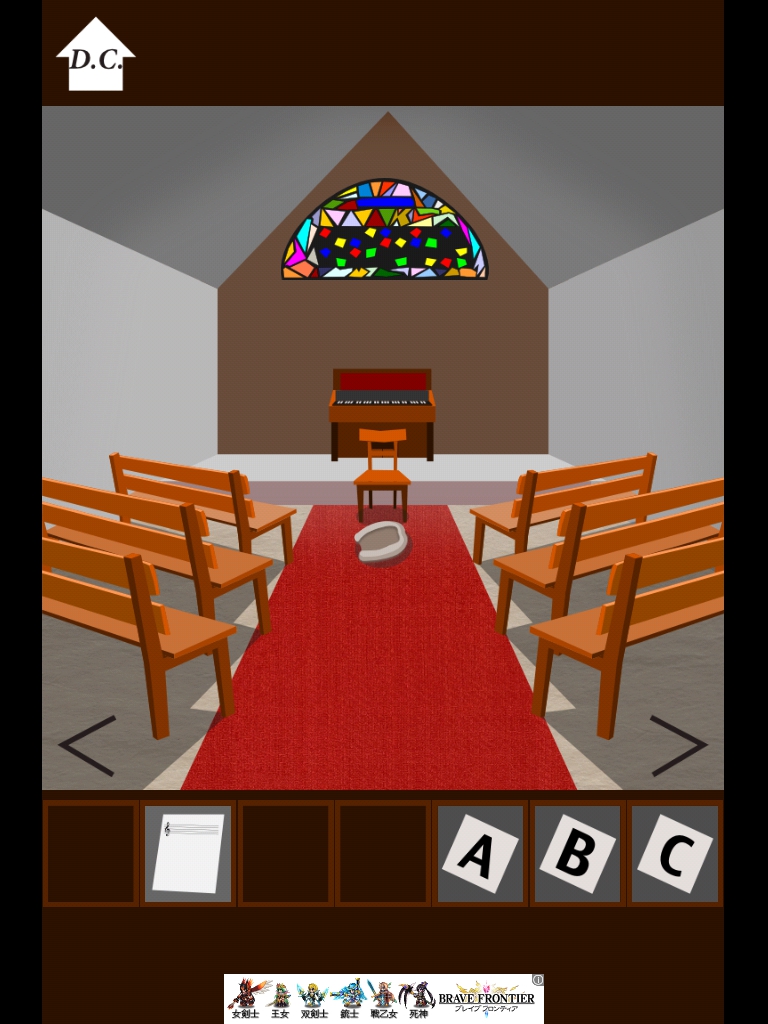Select the letter A card in inventory
This screenshot has width=768, height=1024.
(x=480, y=853)
